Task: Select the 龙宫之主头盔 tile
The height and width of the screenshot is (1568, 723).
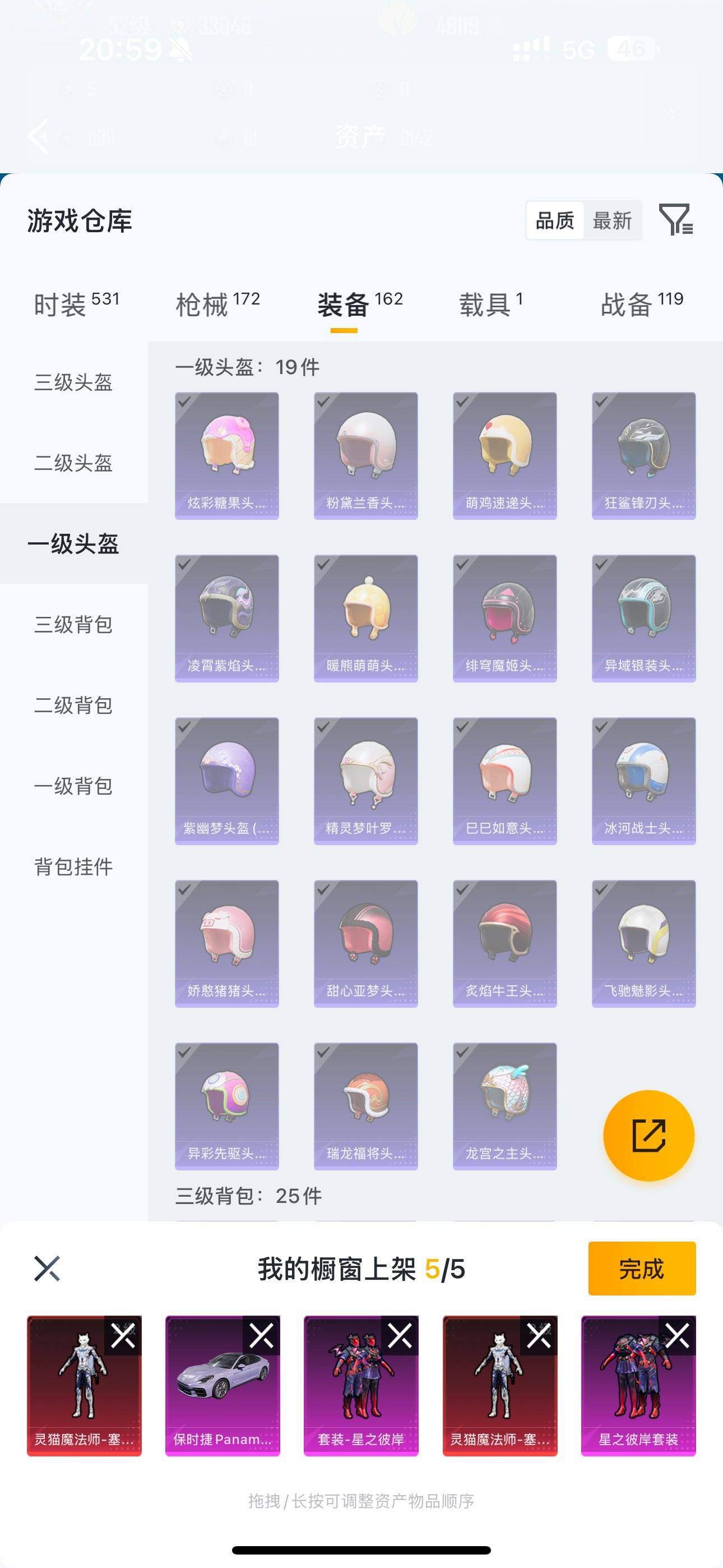Action: (x=504, y=1106)
